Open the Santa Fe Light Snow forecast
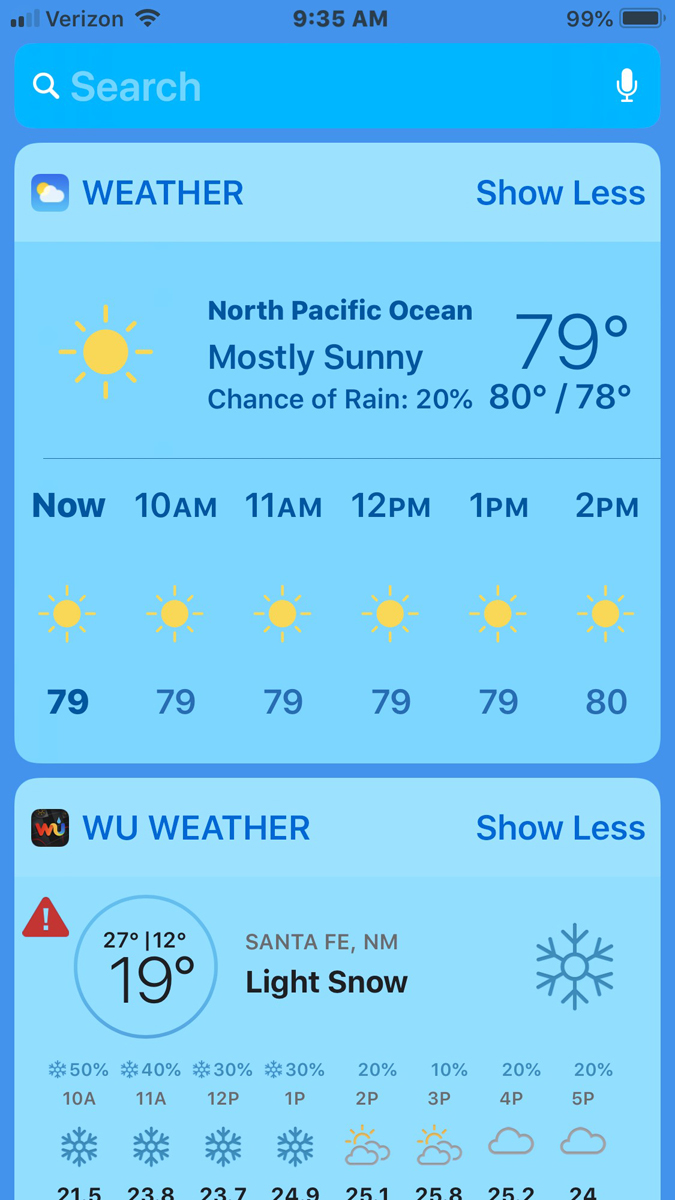Viewport: 675px width, 1200px height. [x=326, y=966]
